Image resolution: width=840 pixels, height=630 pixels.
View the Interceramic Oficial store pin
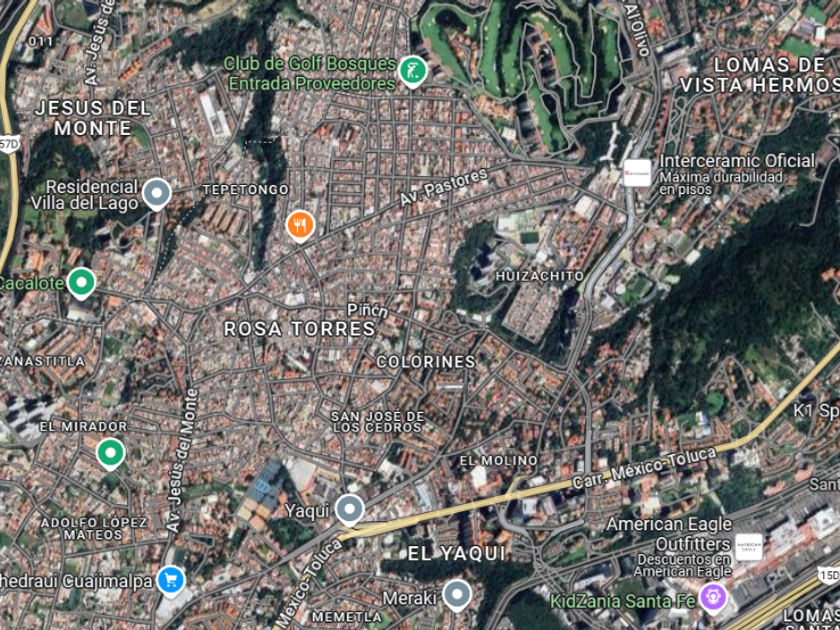coord(637,172)
